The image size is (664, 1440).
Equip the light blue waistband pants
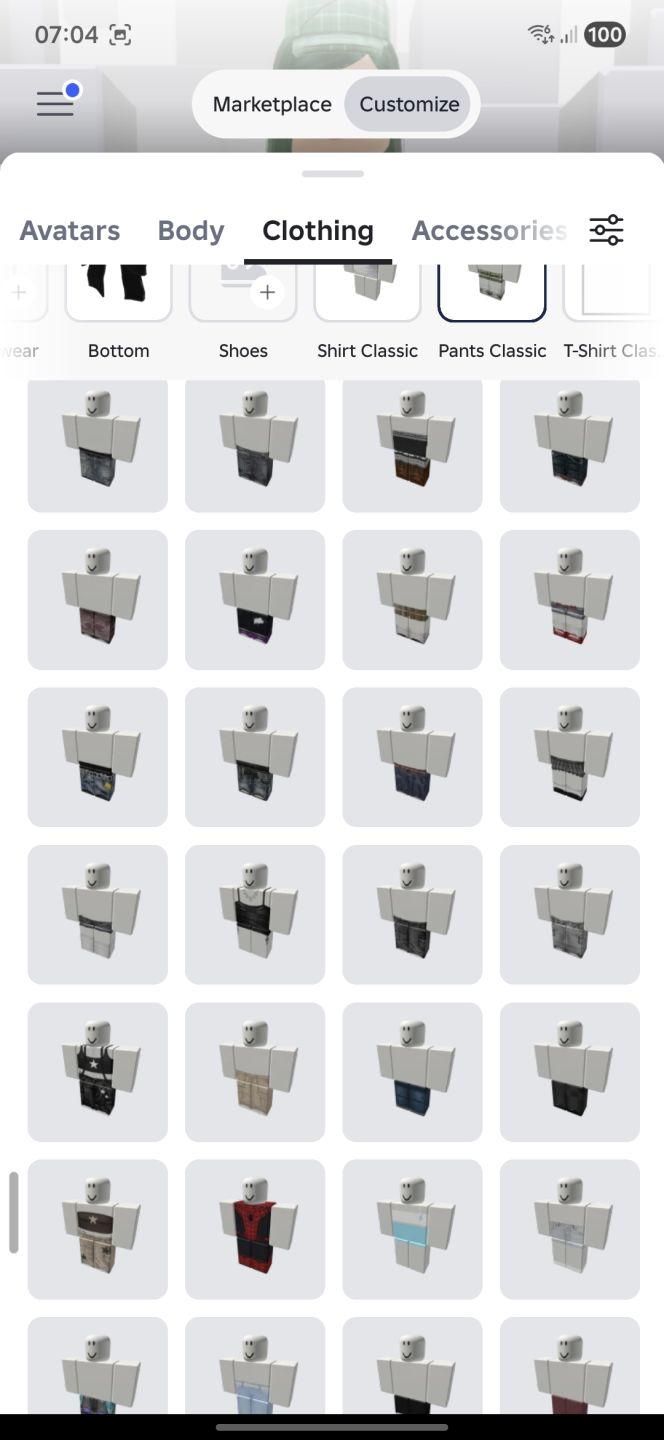412,1229
